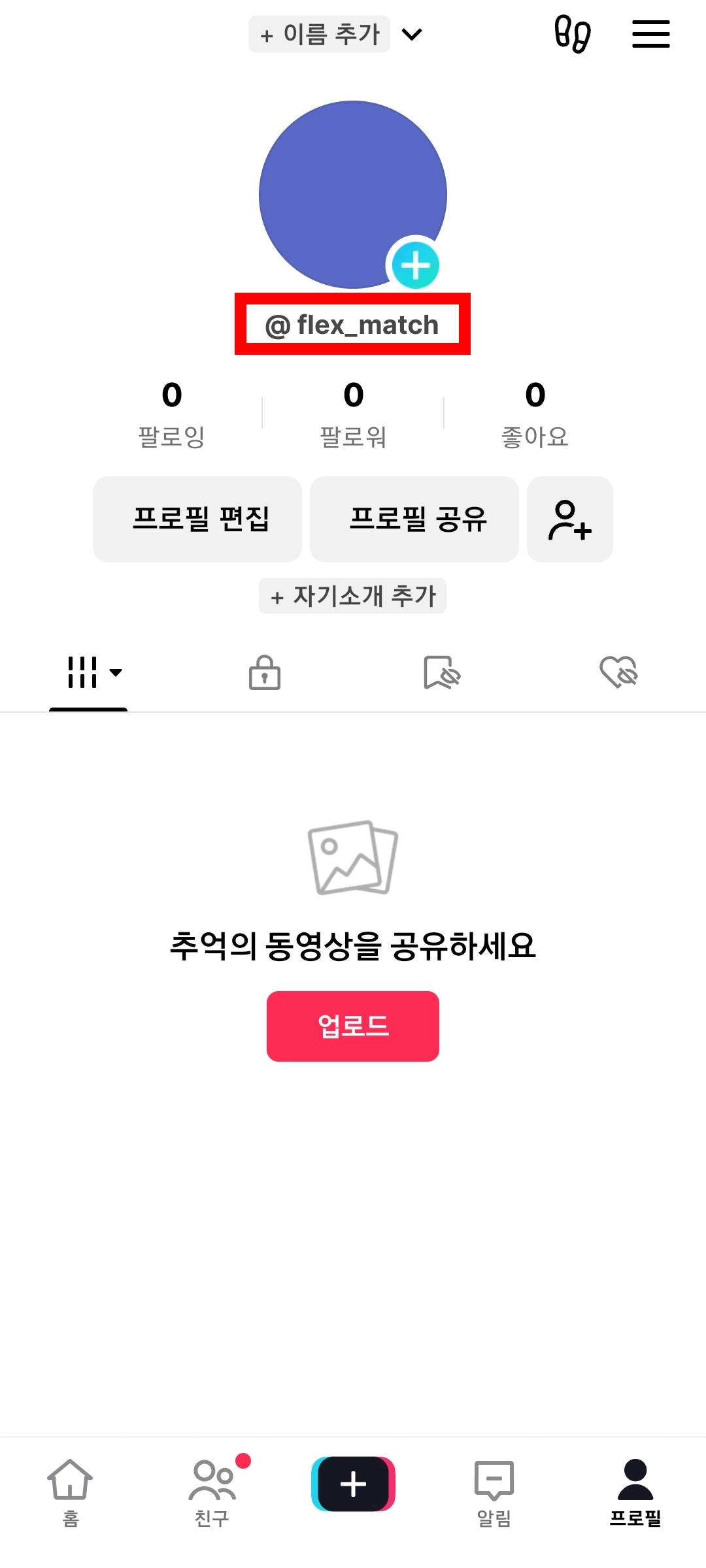Image resolution: width=706 pixels, height=1568 pixels.
Task: Open the hamburger menu
Action: point(650,34)
